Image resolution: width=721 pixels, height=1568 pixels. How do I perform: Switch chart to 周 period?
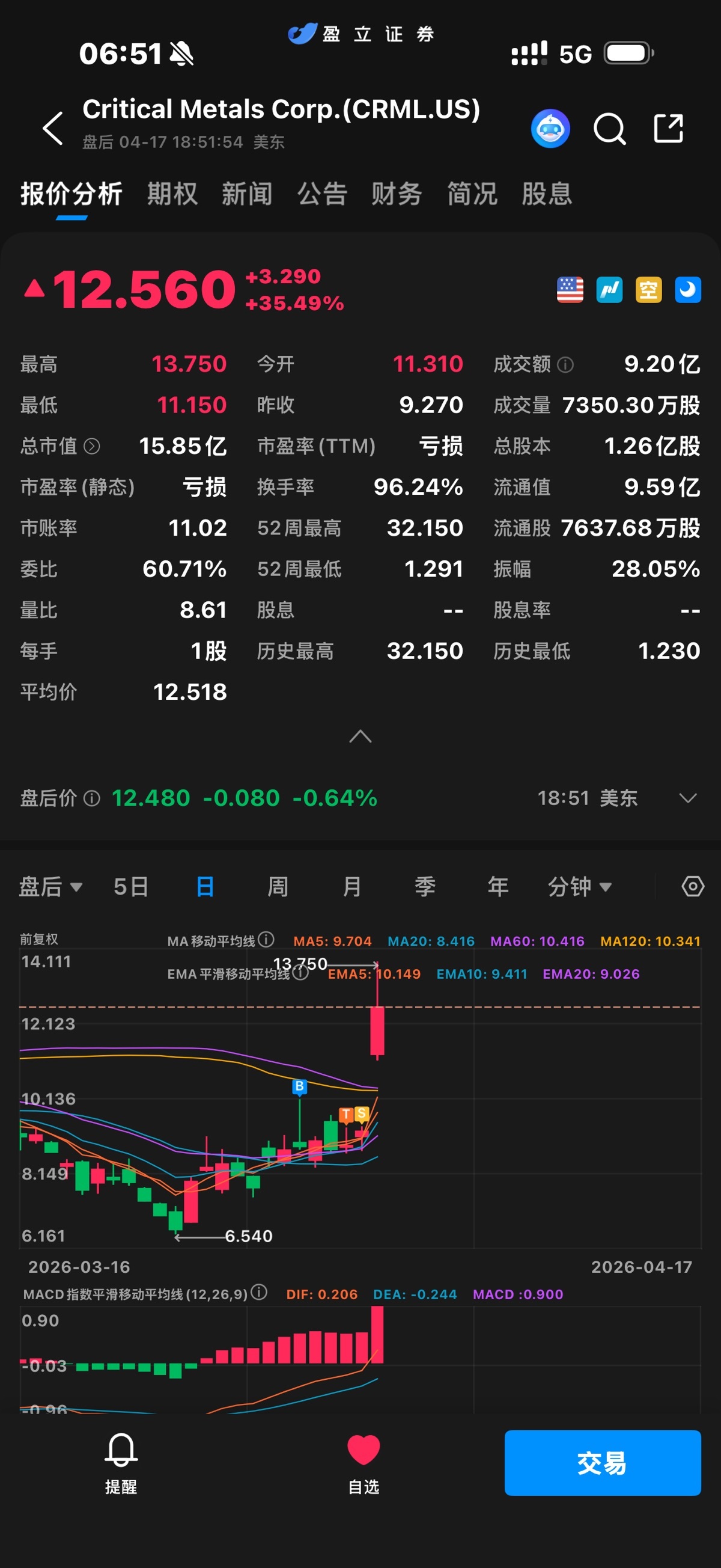pyautogui.click(x=278, y=887)
